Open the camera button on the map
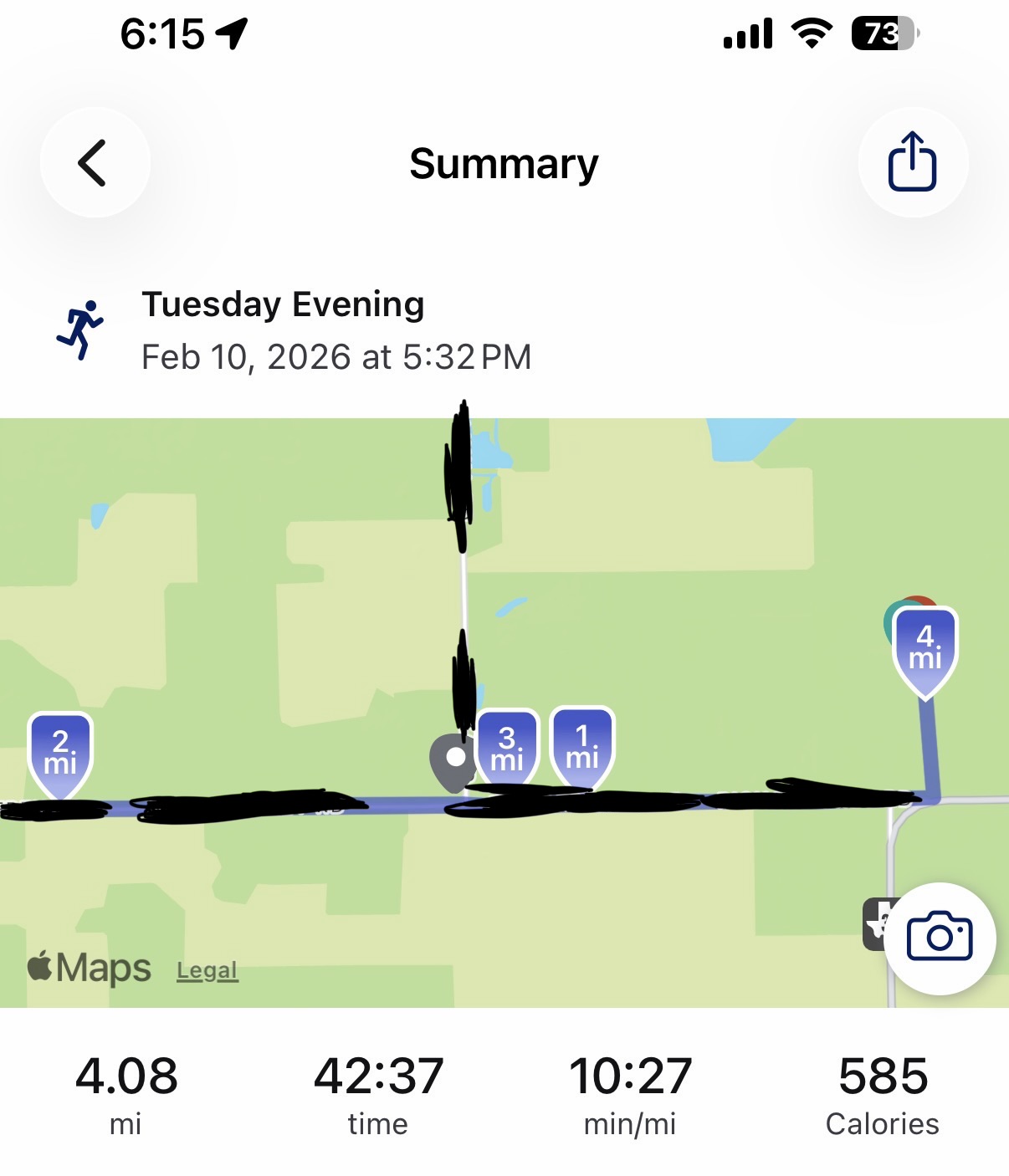The width and height of the screenshot is (1009, 1176). tap(939, 938)
